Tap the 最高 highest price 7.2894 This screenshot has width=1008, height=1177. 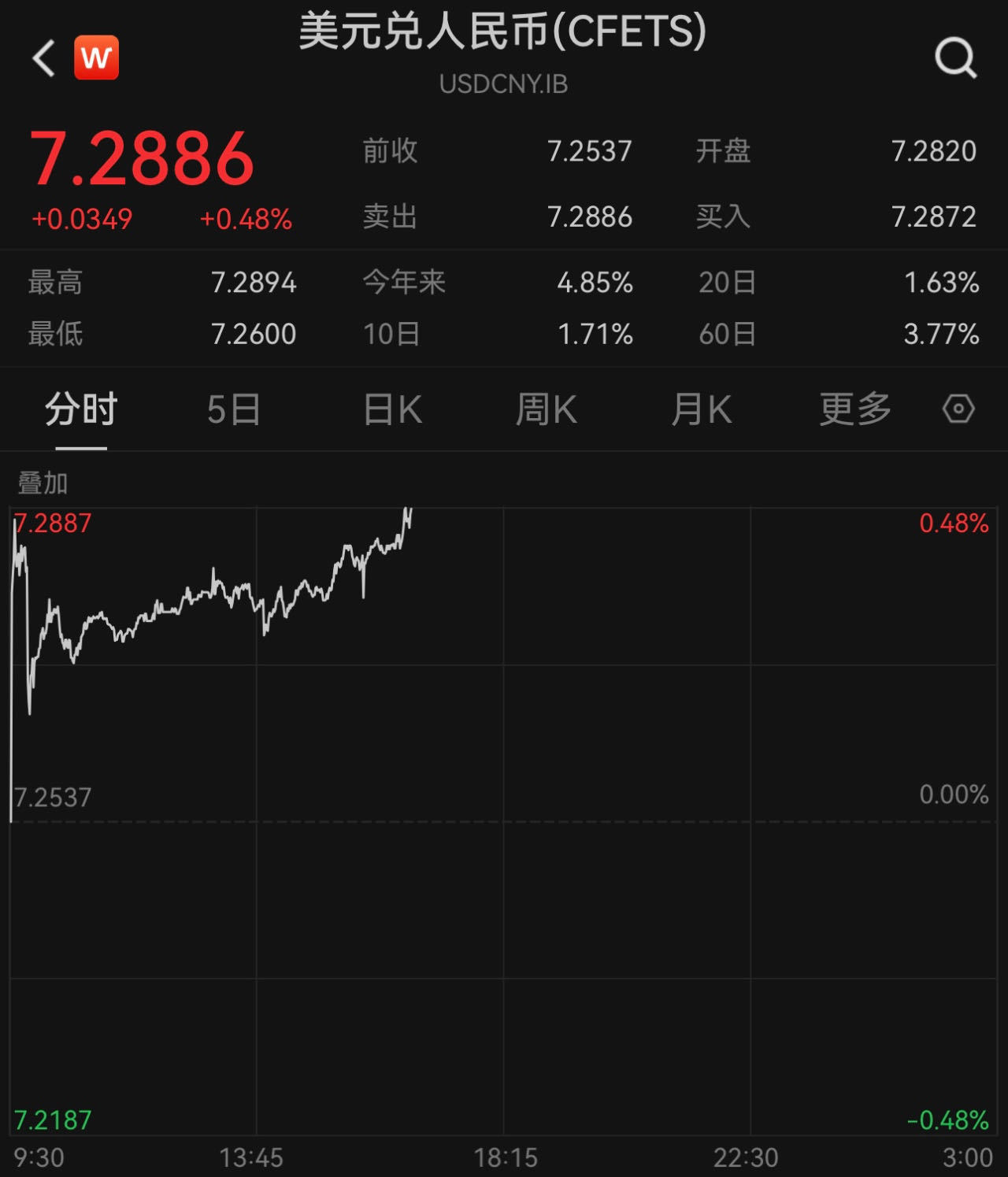coord(254,282)
